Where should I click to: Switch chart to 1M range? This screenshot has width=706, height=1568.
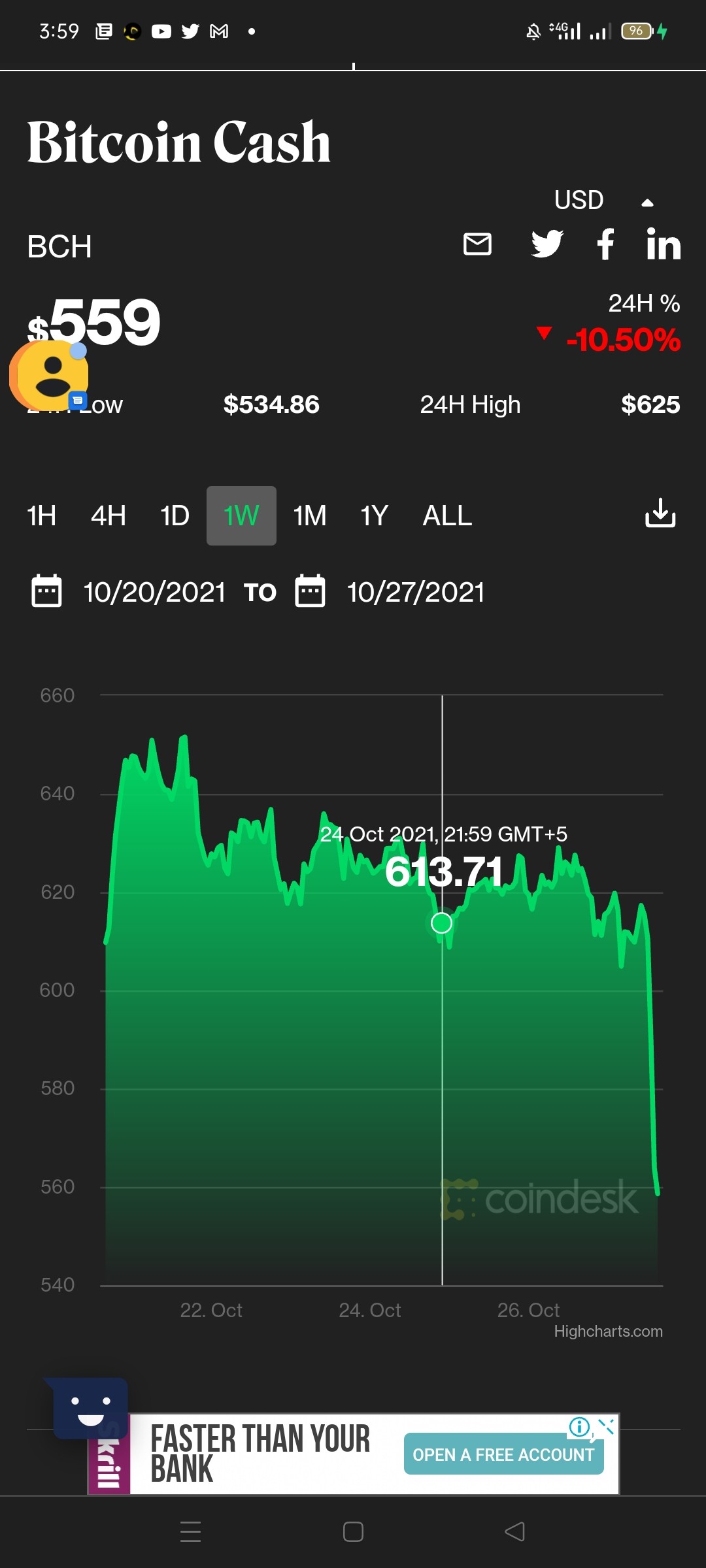click(x=310, y=515)
